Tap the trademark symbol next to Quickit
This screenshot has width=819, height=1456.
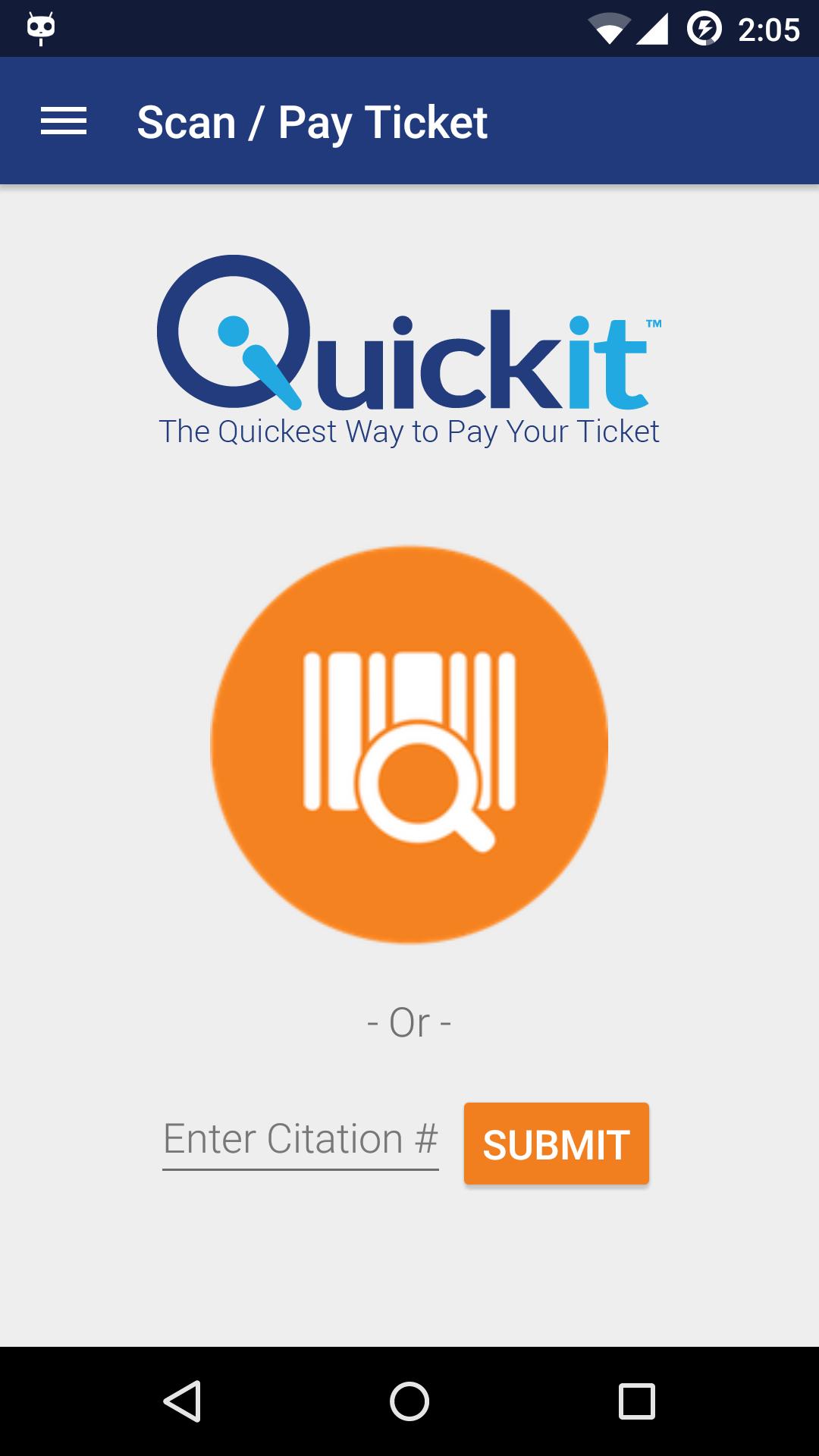tap(654, 325)
